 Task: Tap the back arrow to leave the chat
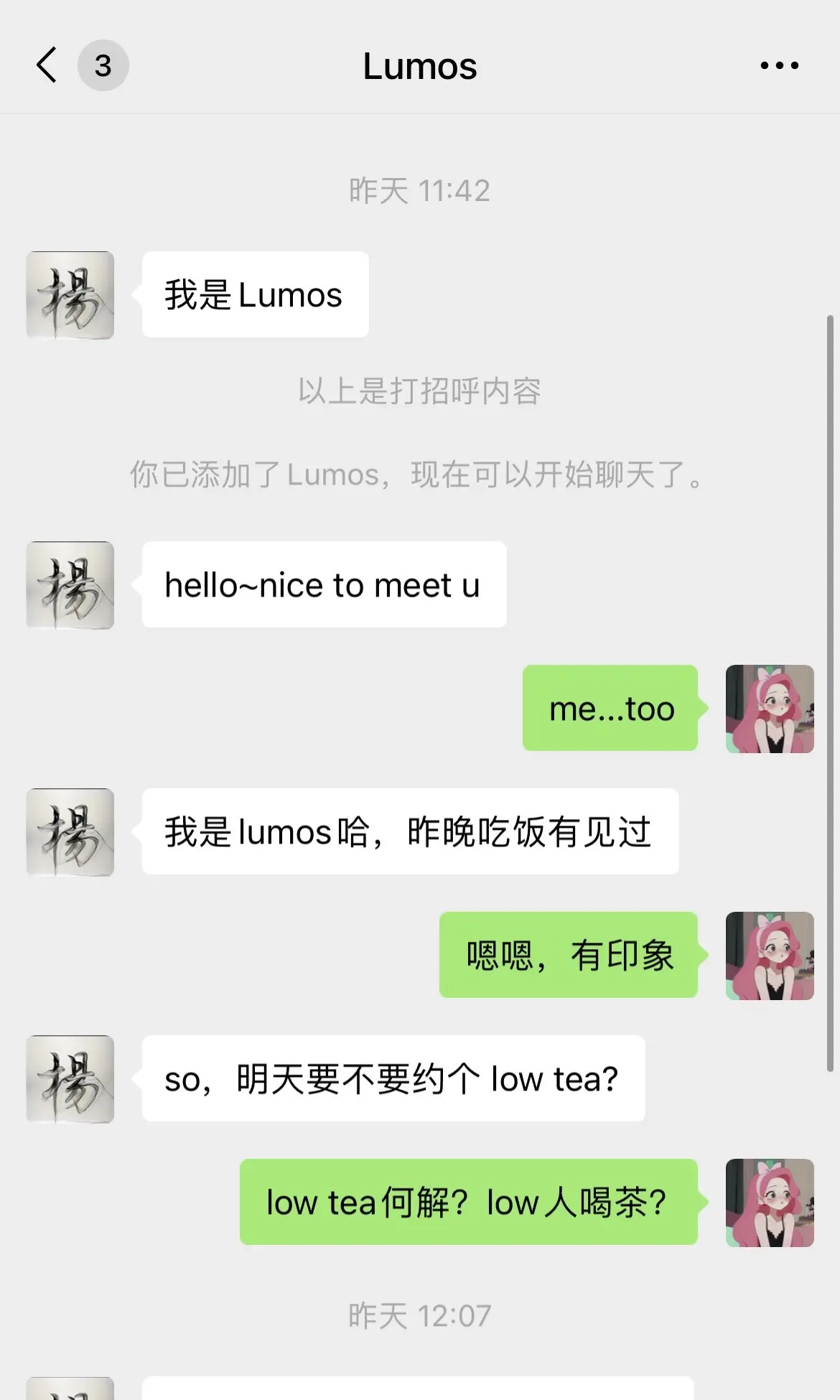click(x=45, y=65)
